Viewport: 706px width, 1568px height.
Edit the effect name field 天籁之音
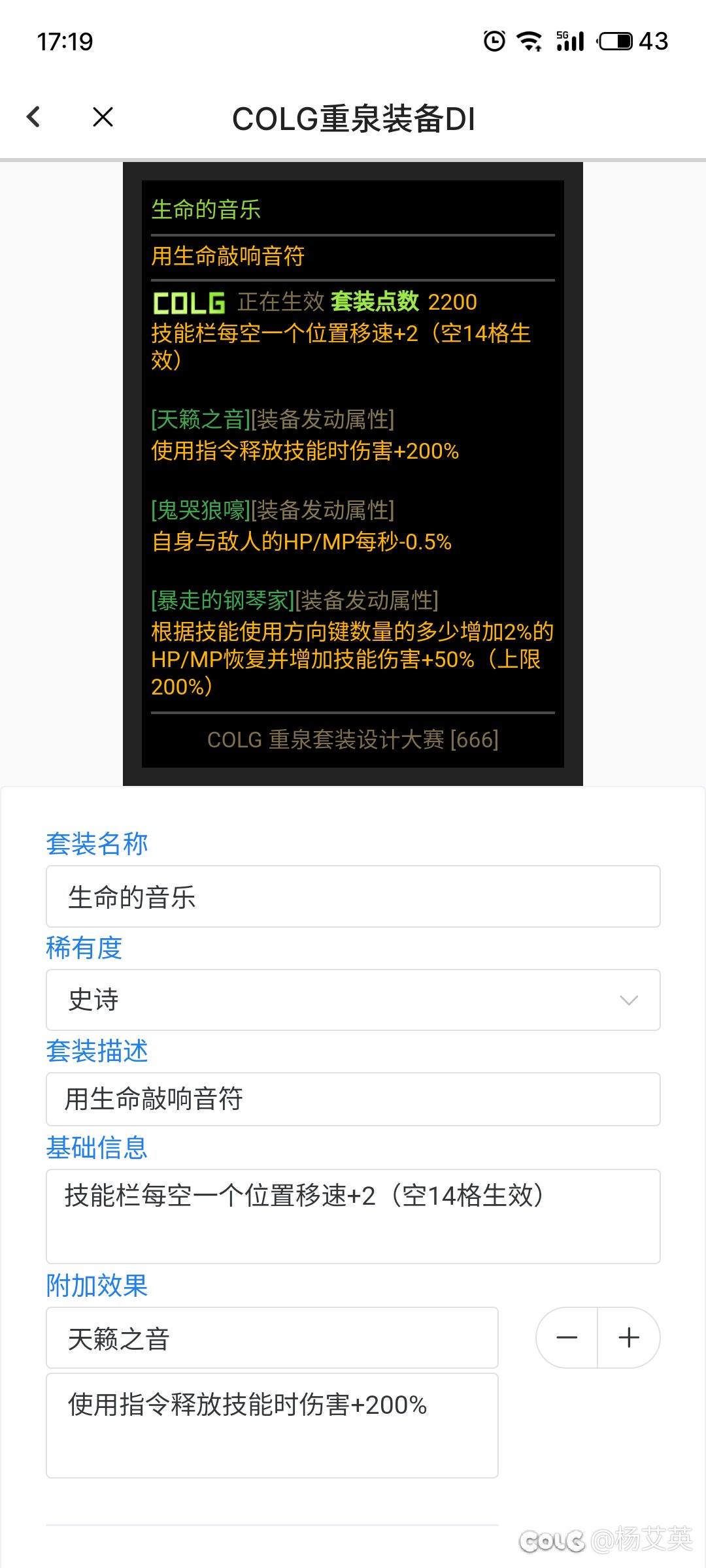click(x=272, y=1337)
